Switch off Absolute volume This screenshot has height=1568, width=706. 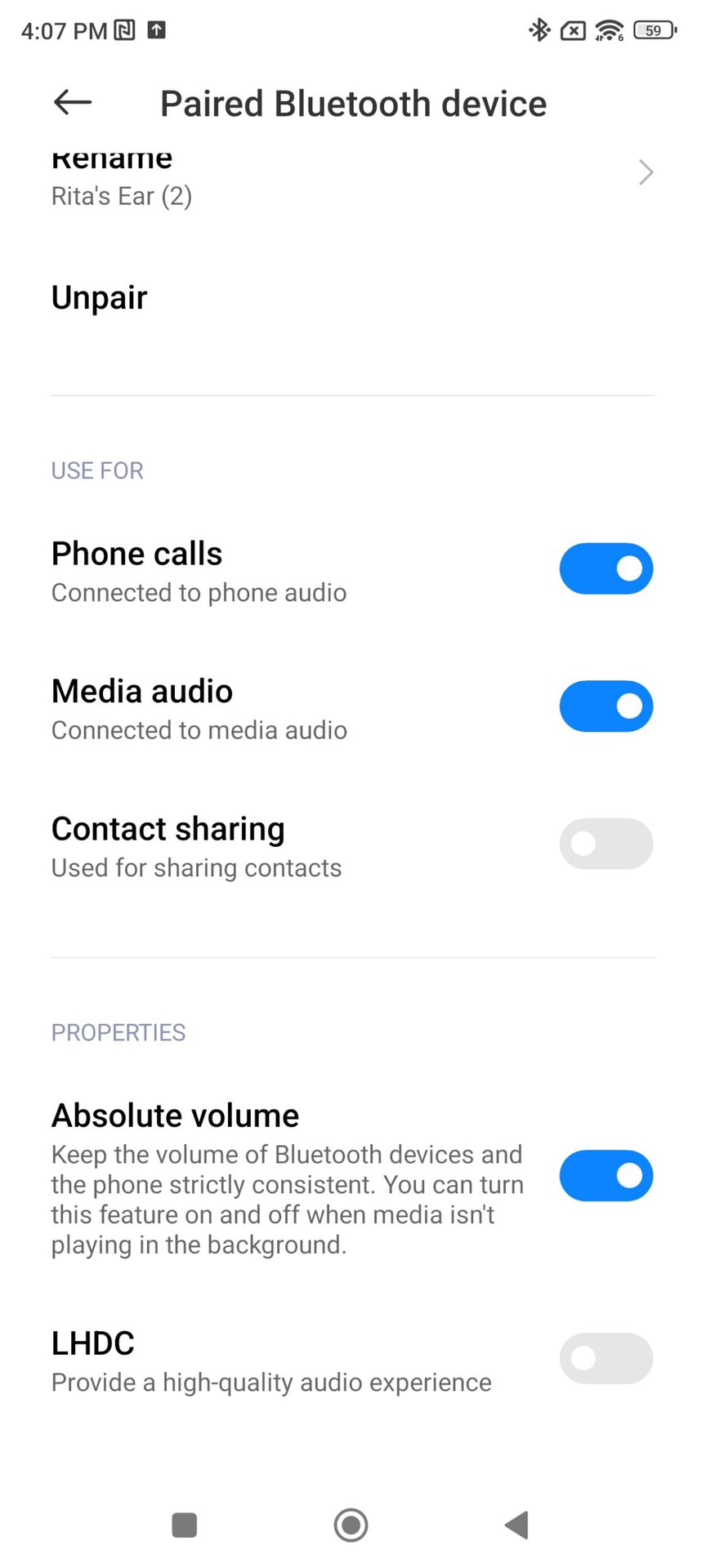point(605,1176)
